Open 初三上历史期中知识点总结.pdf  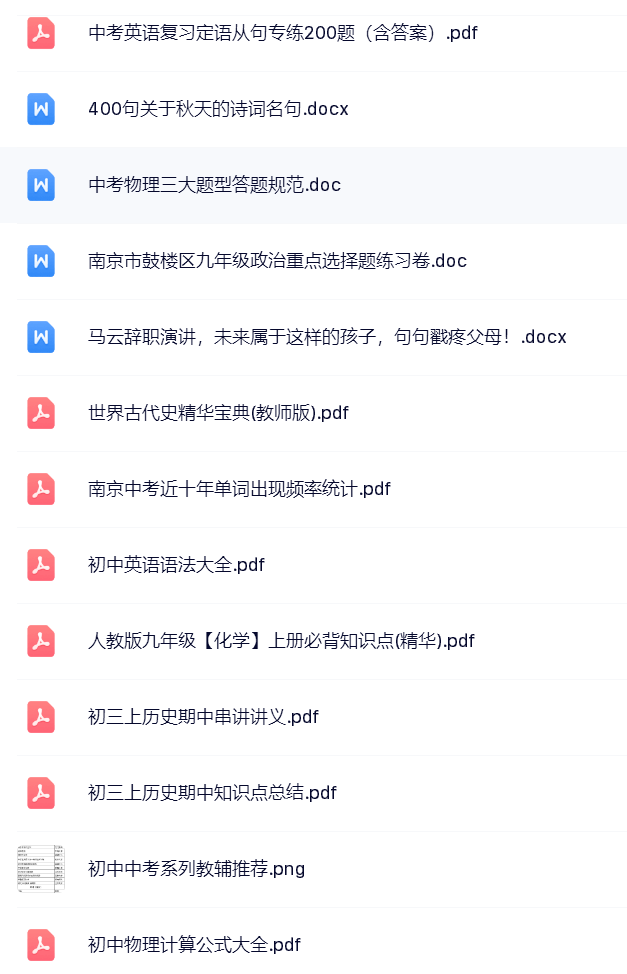click(x=212, y=793)
